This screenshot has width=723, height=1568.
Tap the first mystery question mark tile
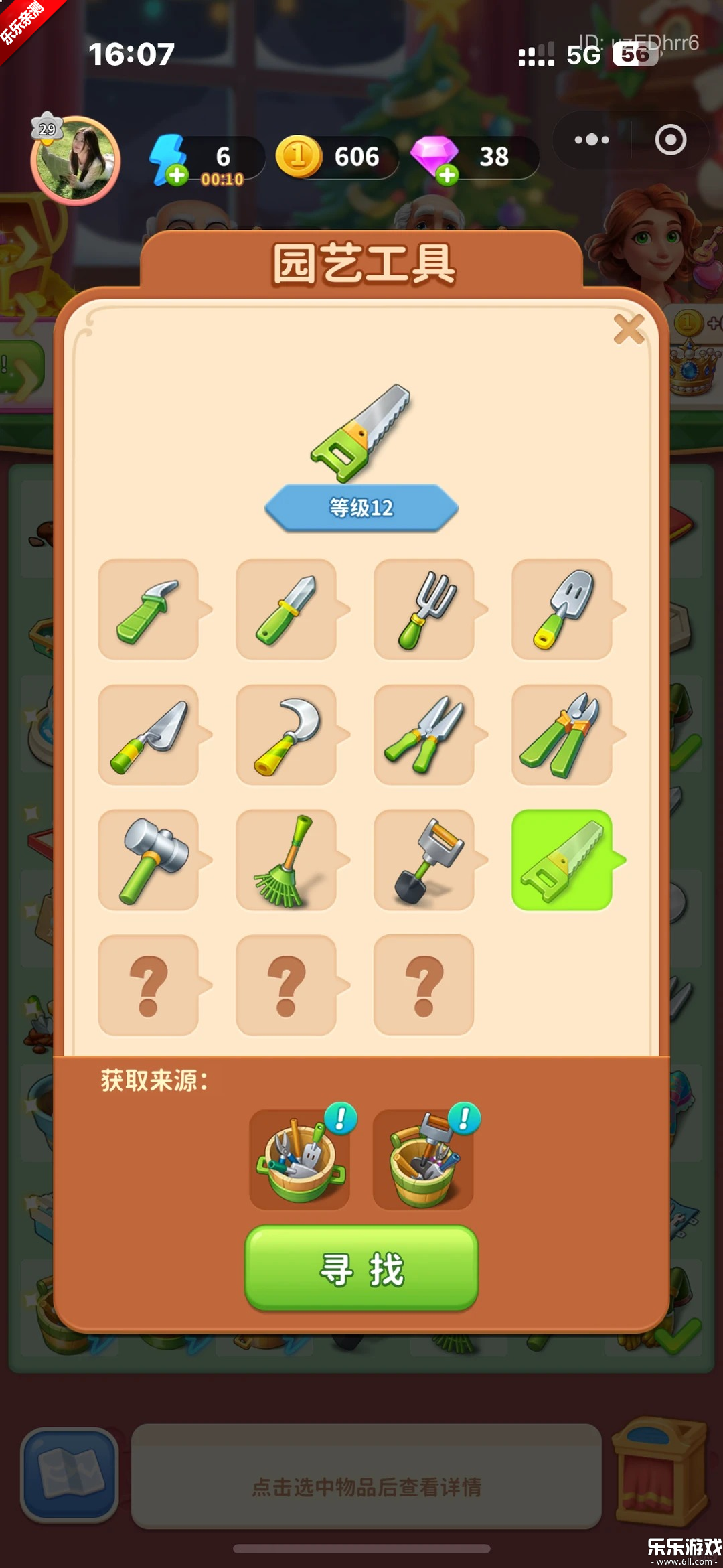149,988
